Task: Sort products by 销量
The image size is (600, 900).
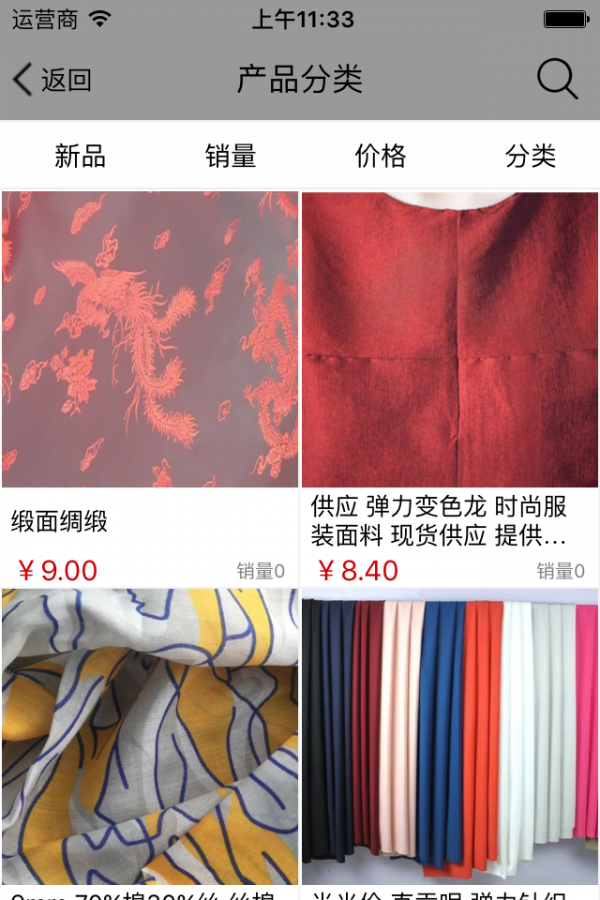Action: [231, 156]
